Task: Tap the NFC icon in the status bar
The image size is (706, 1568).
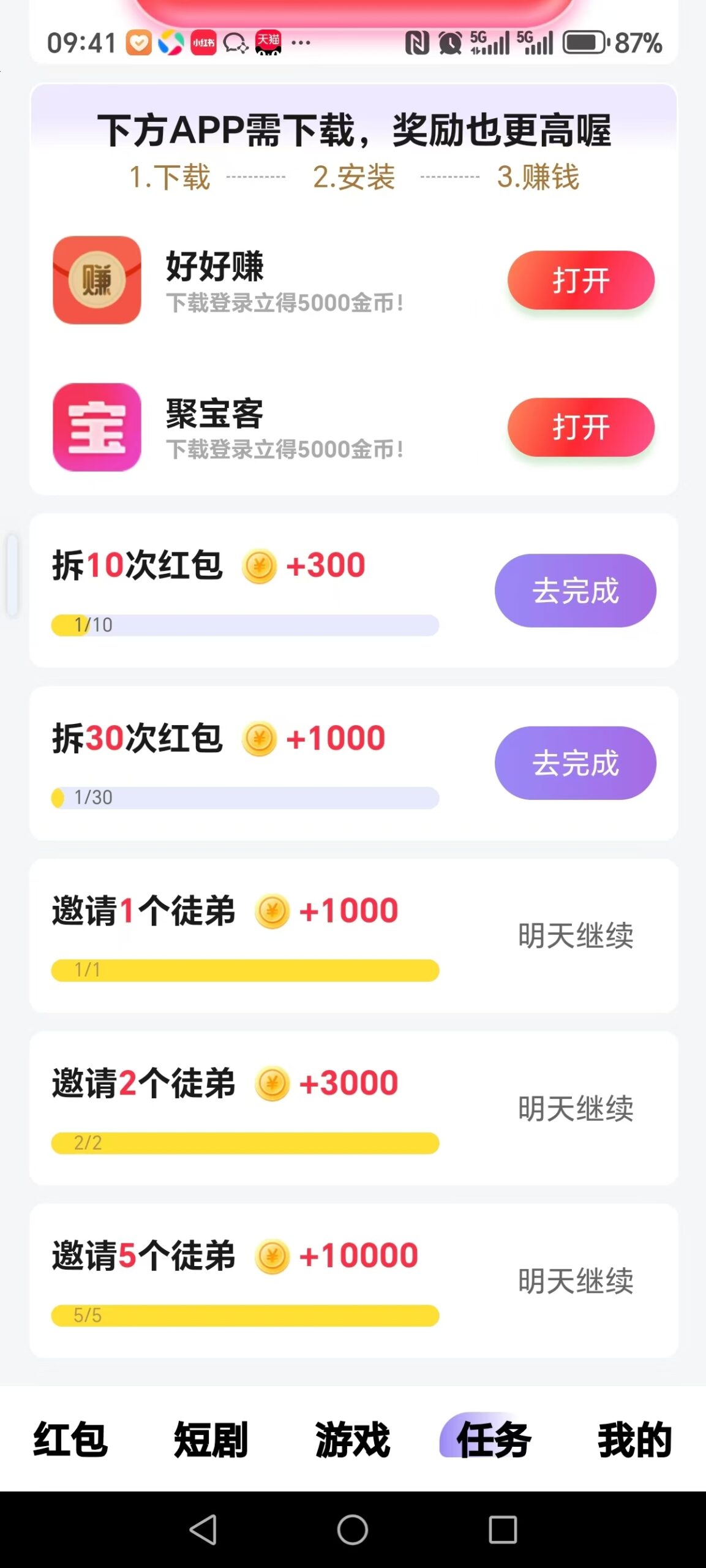Action: pos(417,42)
